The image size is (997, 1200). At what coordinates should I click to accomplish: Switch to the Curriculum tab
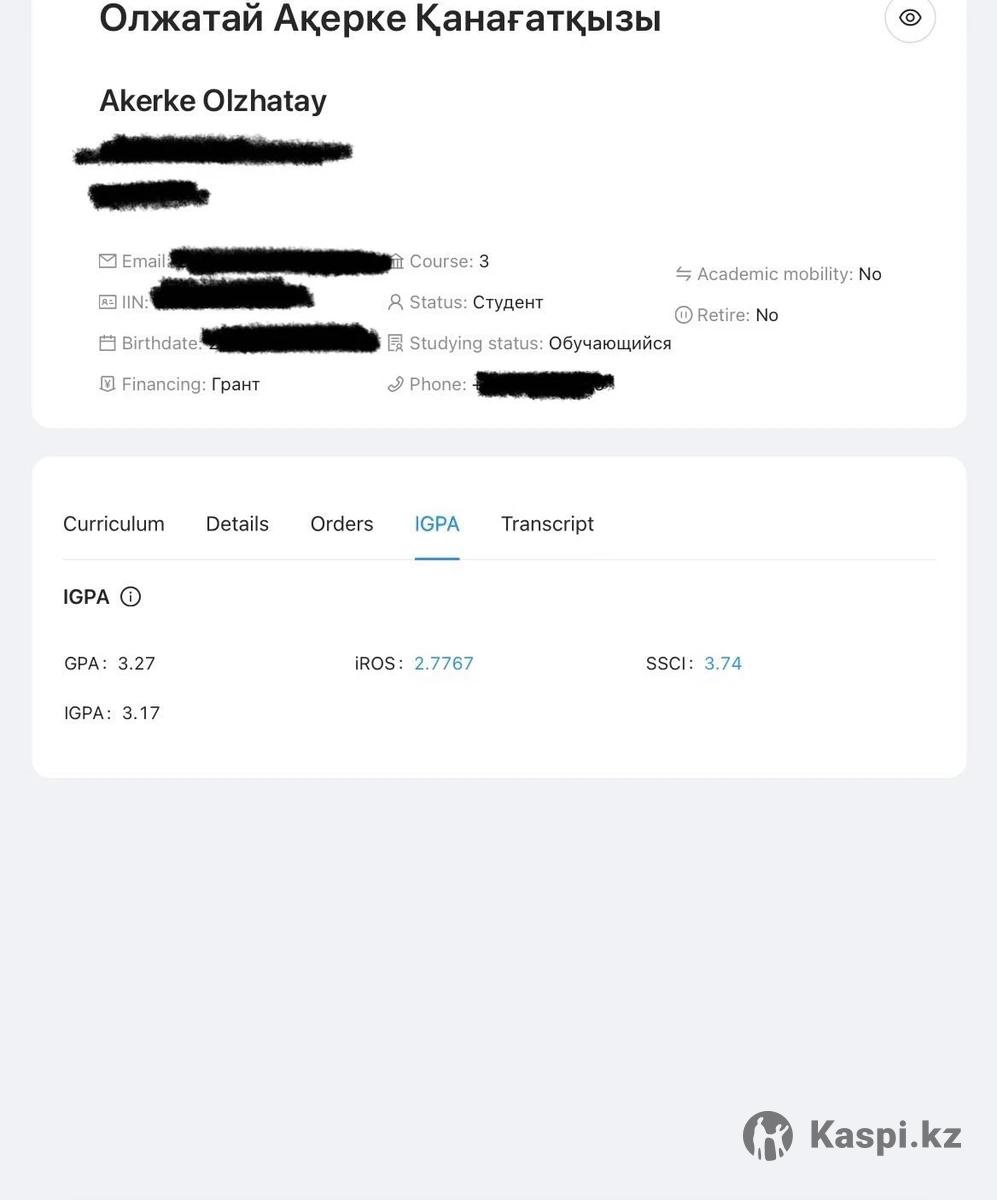(x=114, y=524)
